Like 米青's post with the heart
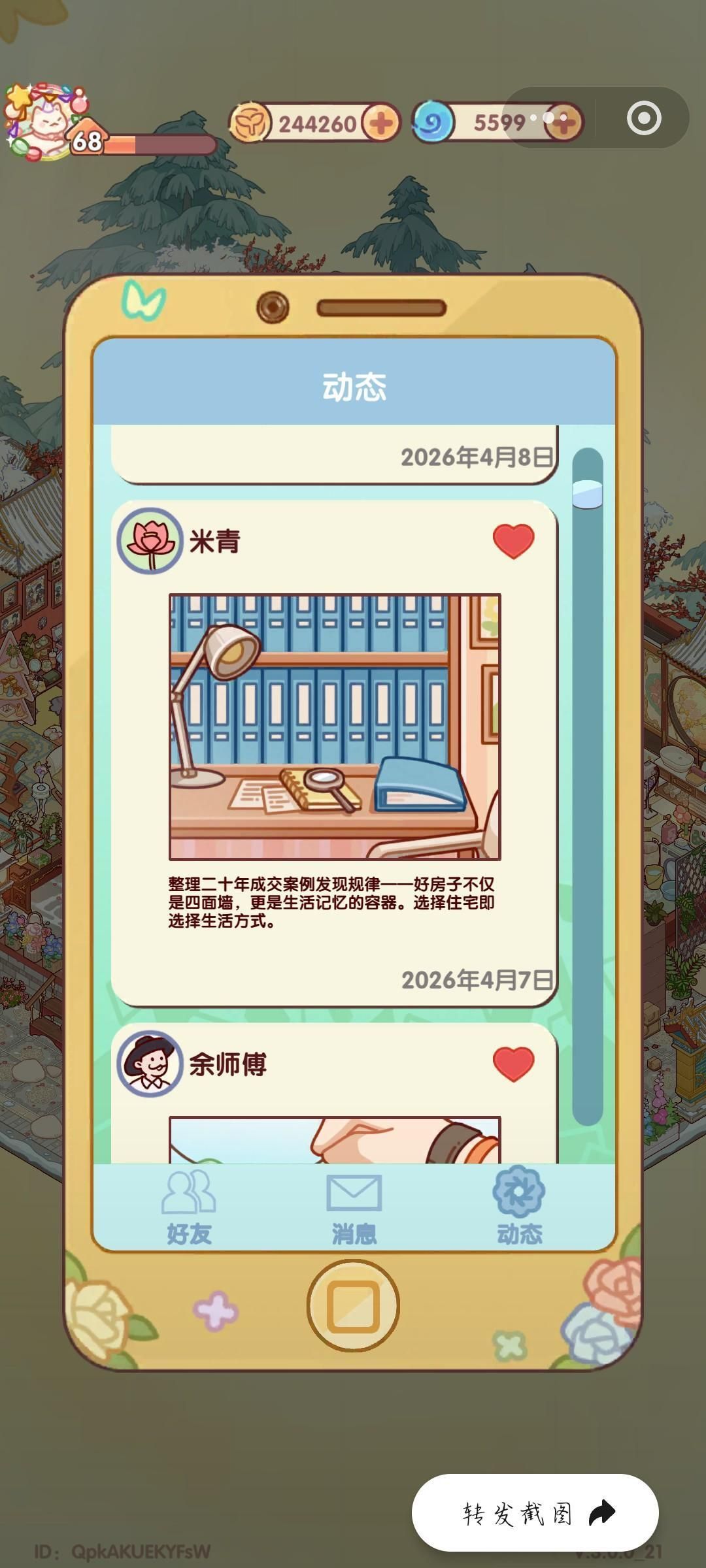This screenshot has width=706, height=1568. tap(514, 541)
